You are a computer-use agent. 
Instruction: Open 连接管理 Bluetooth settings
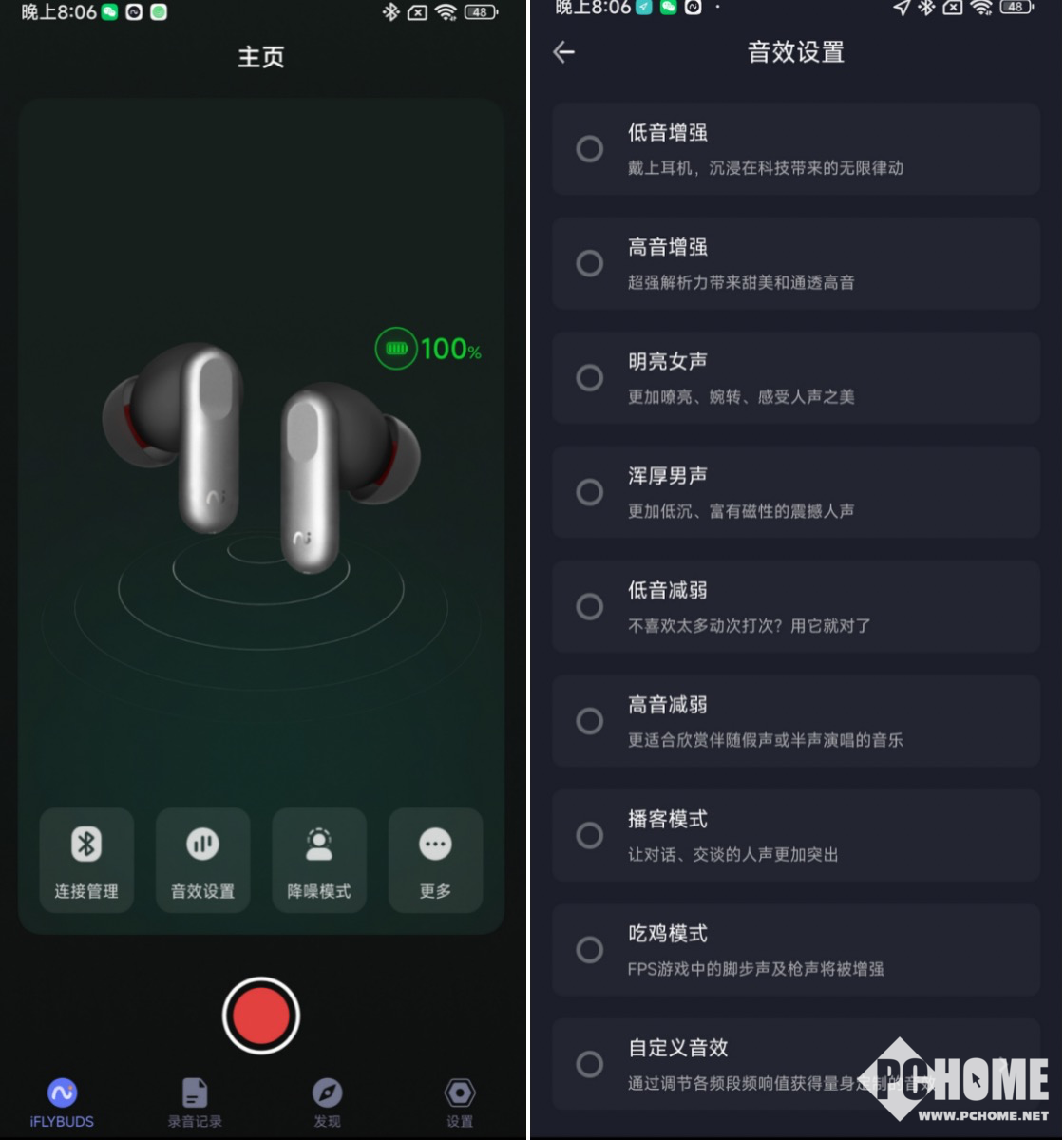point(86,860)
